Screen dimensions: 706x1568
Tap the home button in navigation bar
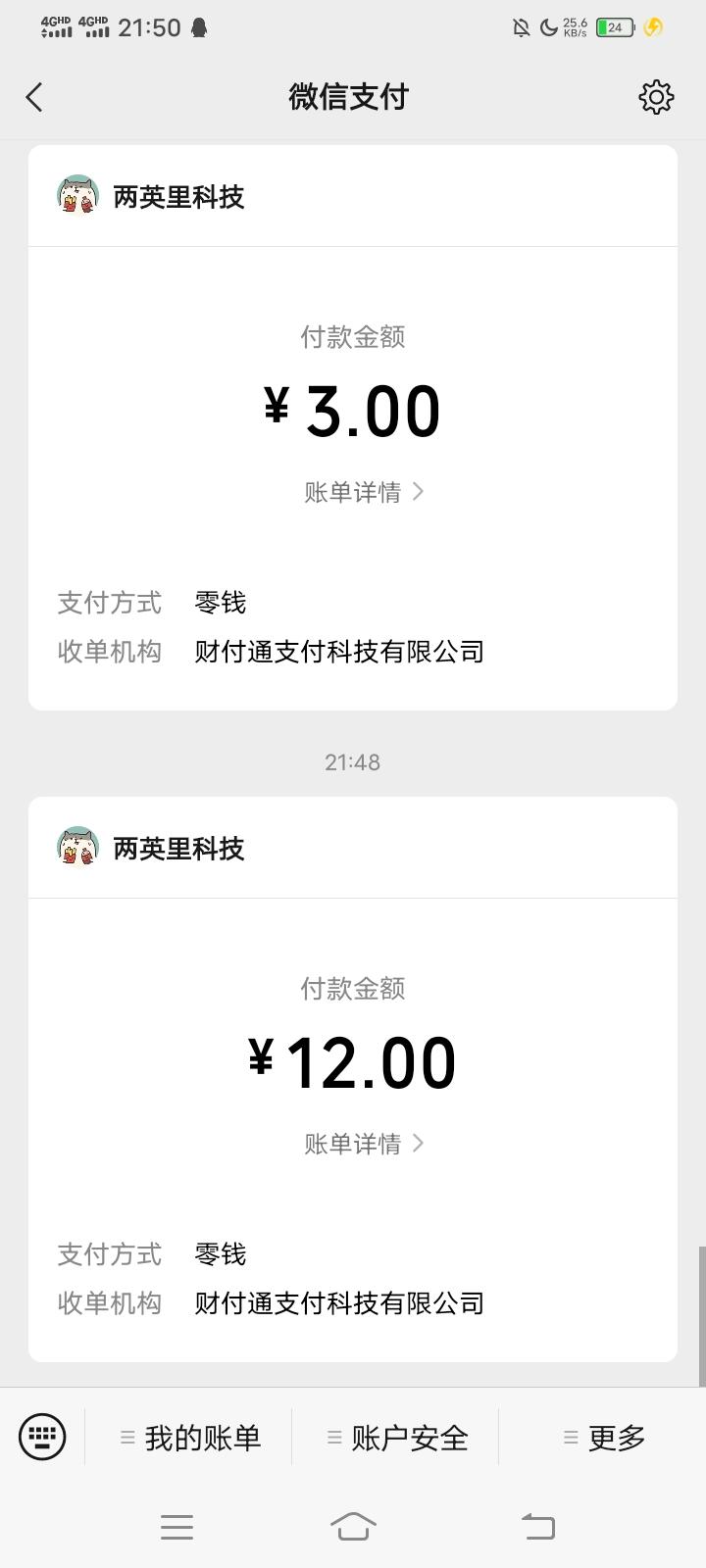click(353, 1525)
